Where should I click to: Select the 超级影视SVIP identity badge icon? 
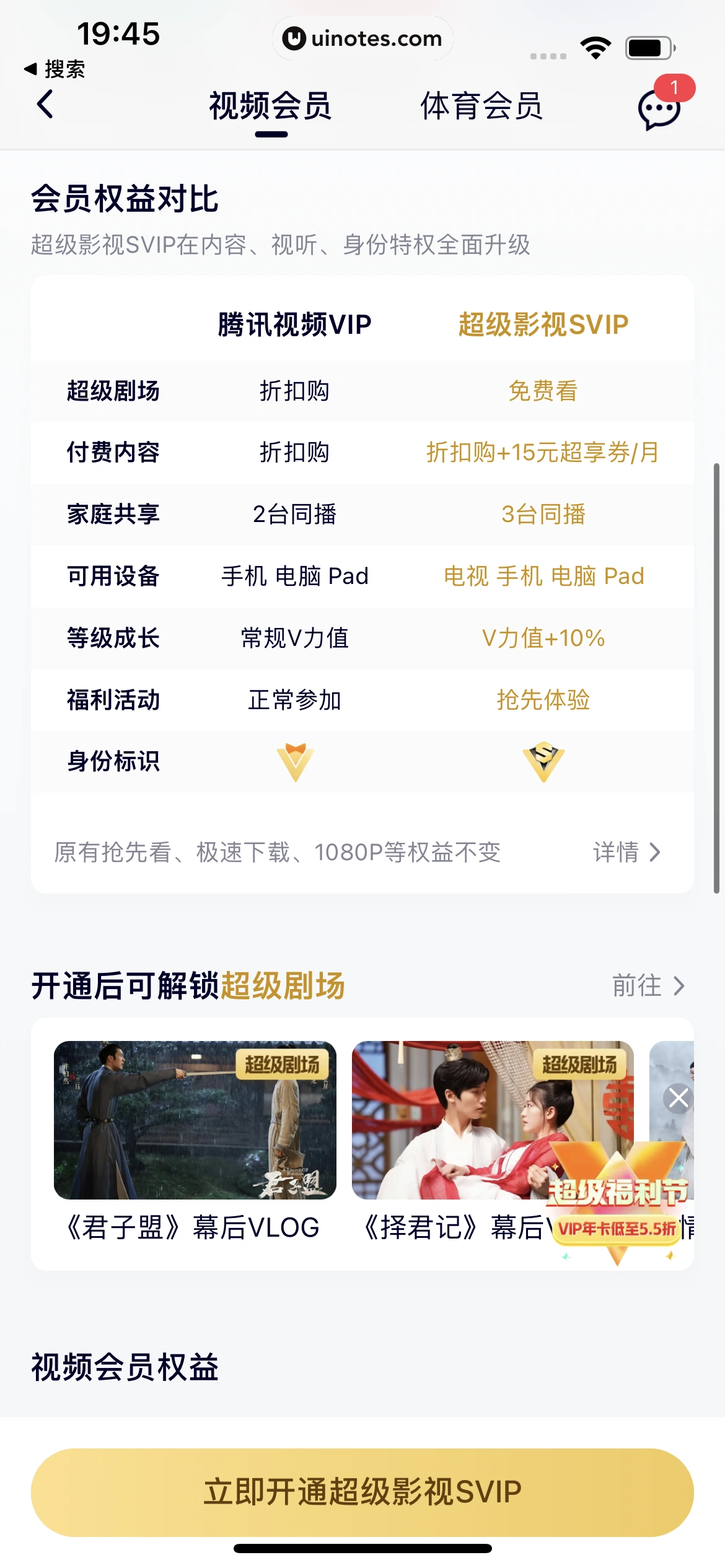[x=543, y=763]
